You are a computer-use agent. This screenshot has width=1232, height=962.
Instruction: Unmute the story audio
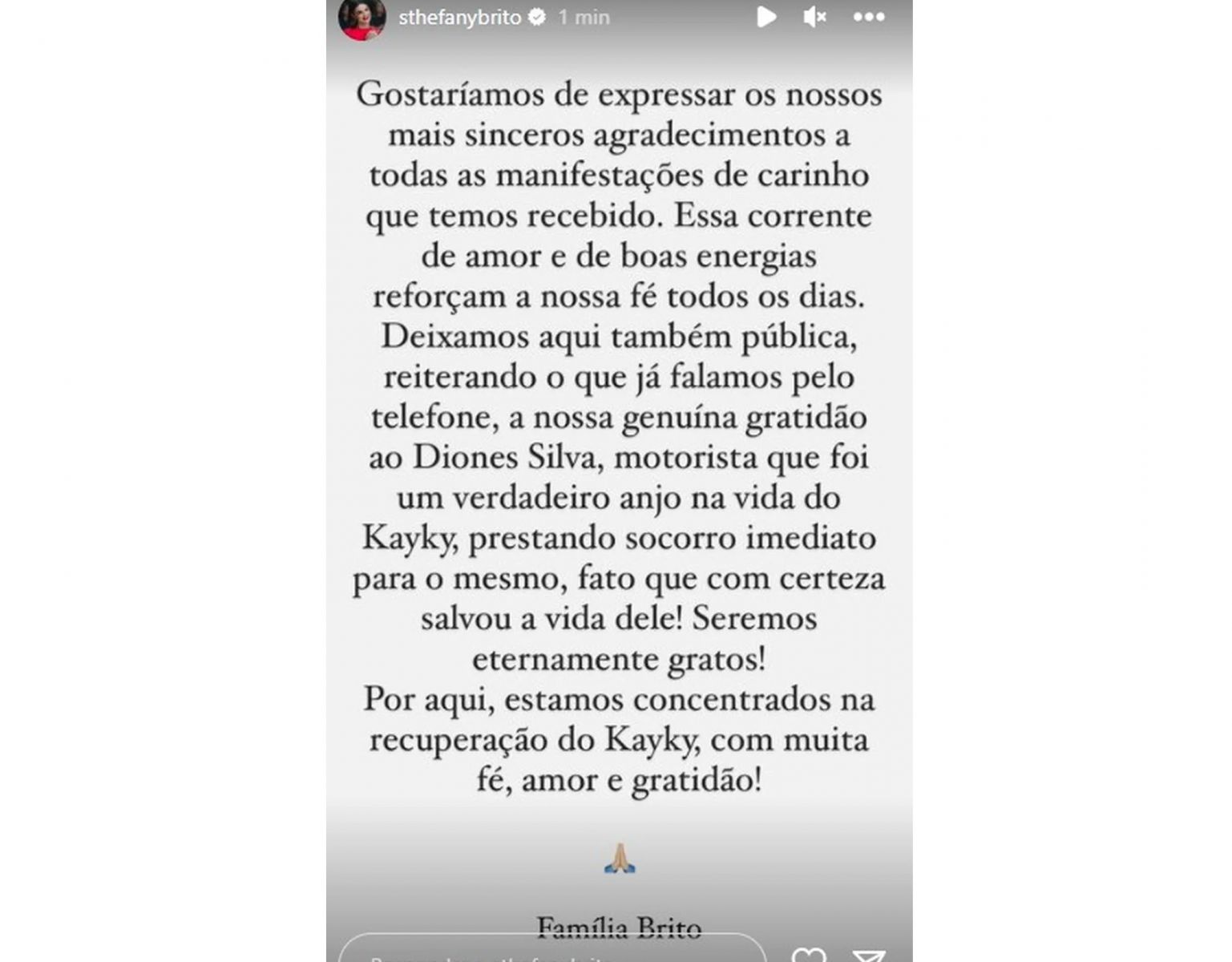tap(814, 17)
